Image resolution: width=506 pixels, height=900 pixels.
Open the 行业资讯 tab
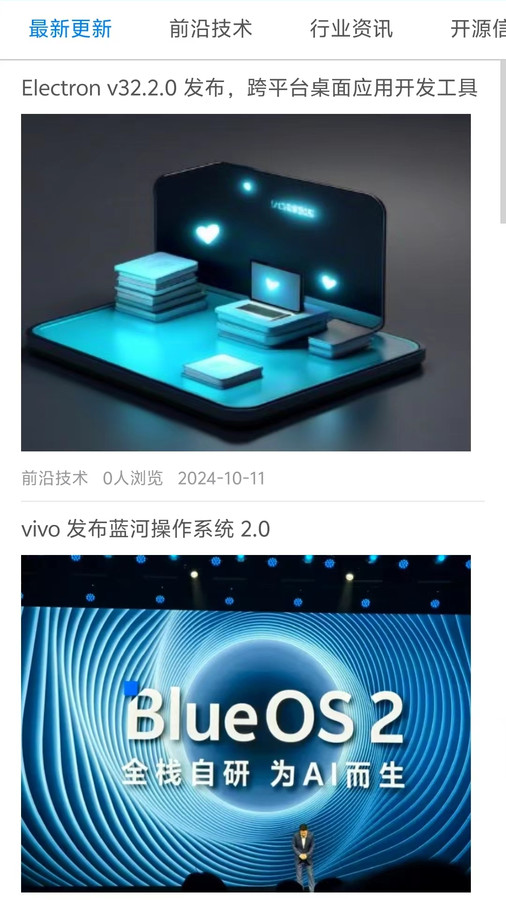click(x=351, y=29)
